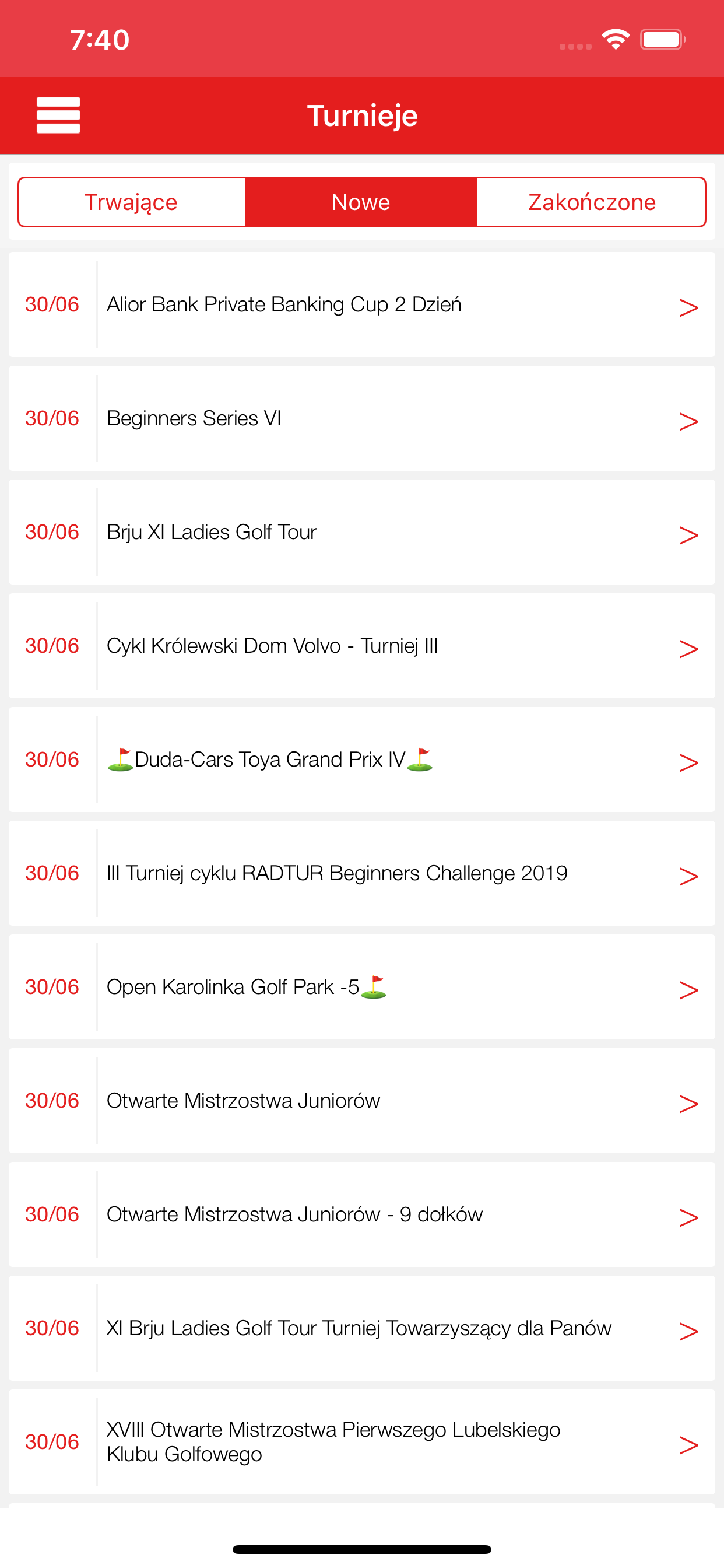Open the hamburger drawer menu
The height and width of the screenshot is (1568, 724).
(x=58, y=115)
